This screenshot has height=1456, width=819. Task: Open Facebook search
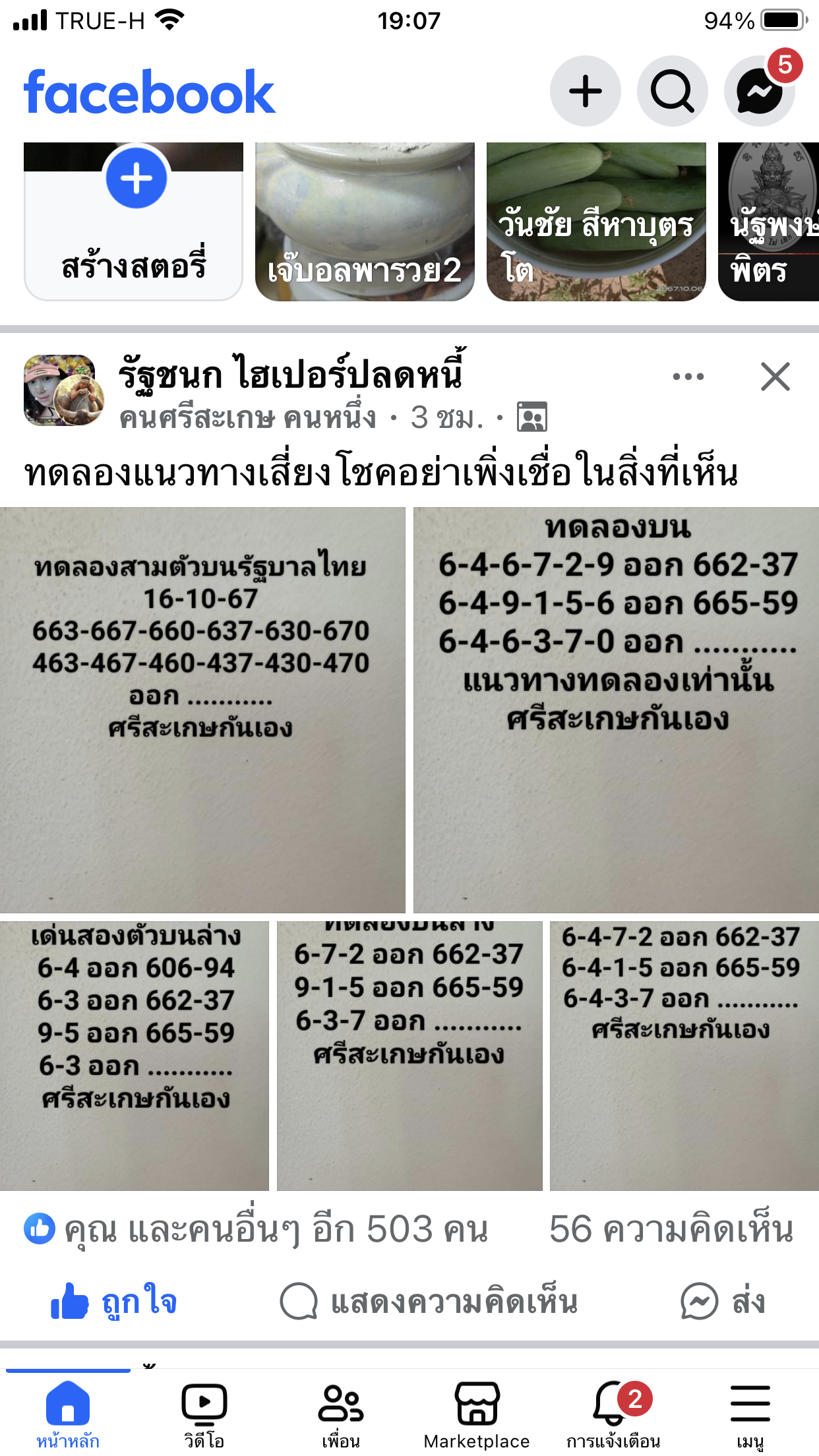pos(672,91)
